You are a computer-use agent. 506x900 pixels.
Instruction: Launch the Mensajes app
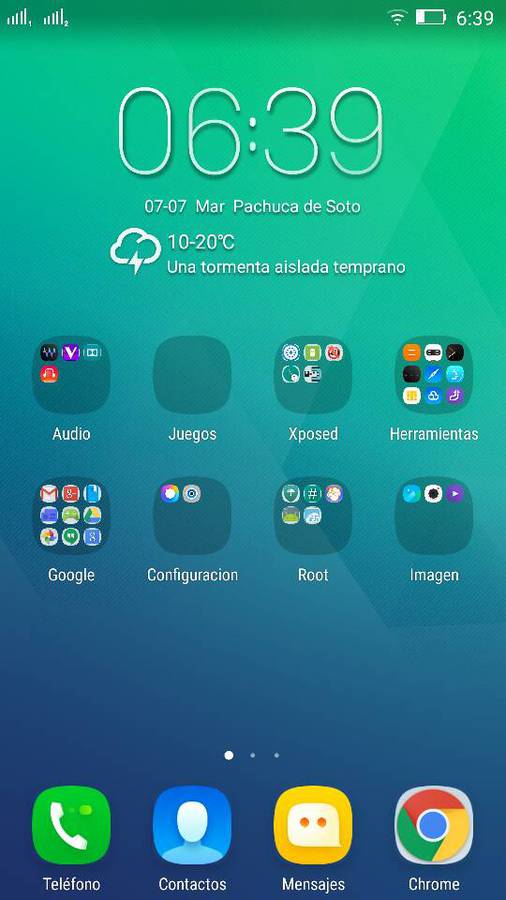(313, 825)
